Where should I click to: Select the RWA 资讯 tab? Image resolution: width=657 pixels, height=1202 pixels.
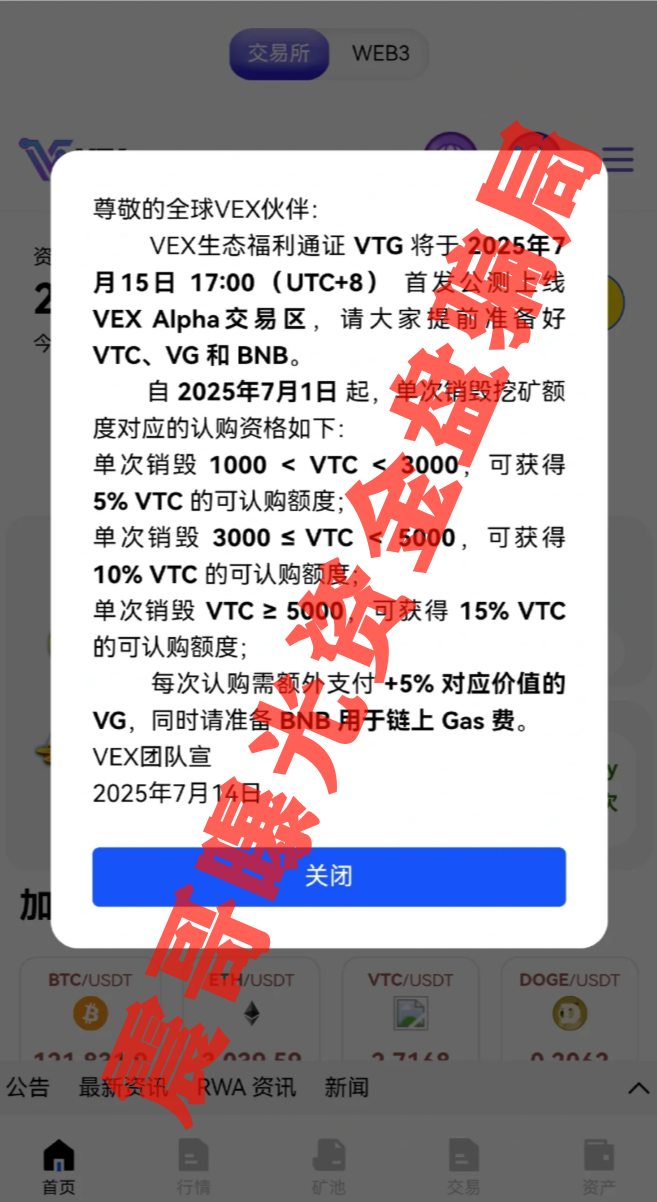tap(246, 1087)
